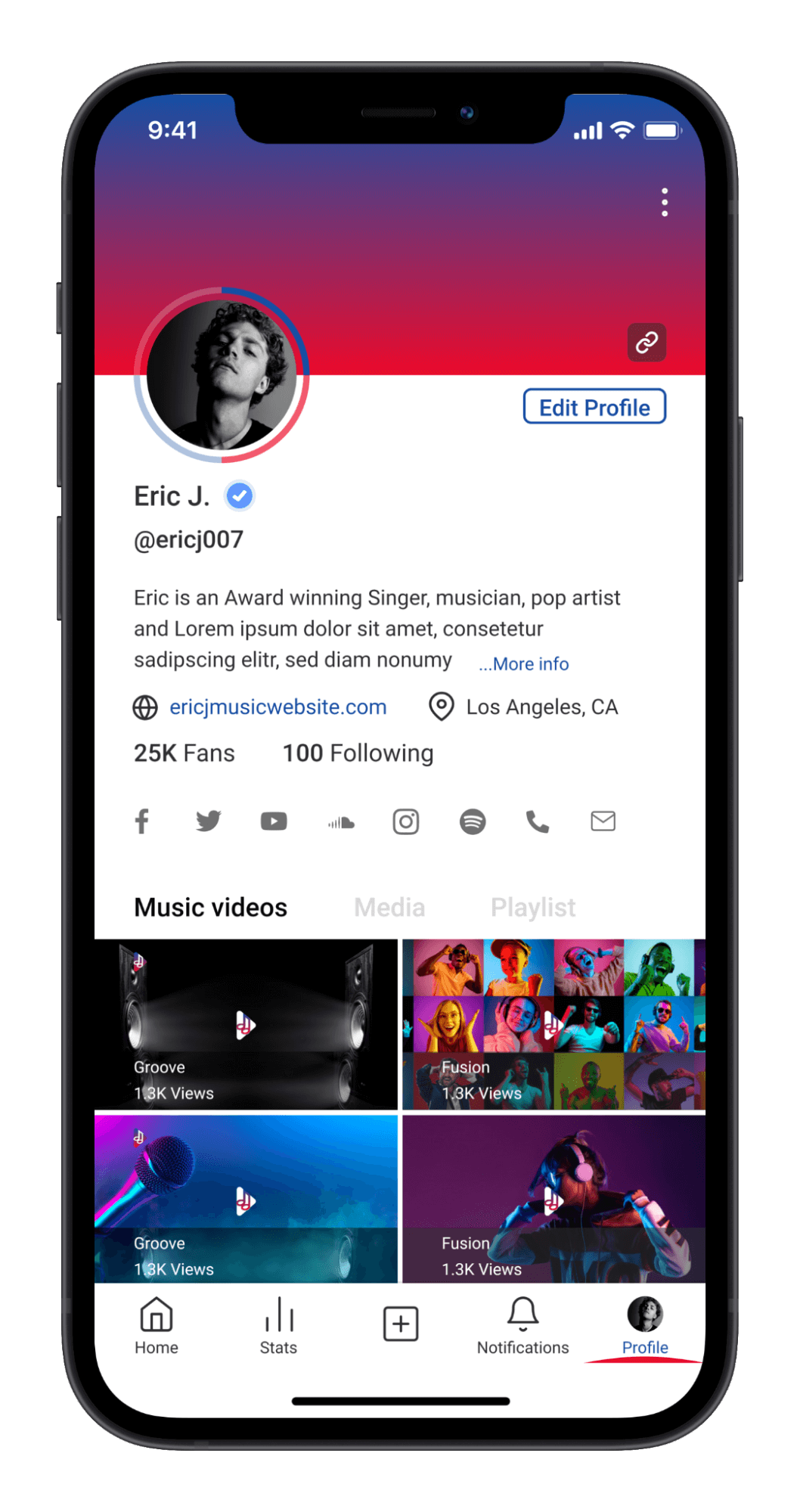Open the Spotify social icon
This screenshot has width=800, height=1512.
click(473, 821)
